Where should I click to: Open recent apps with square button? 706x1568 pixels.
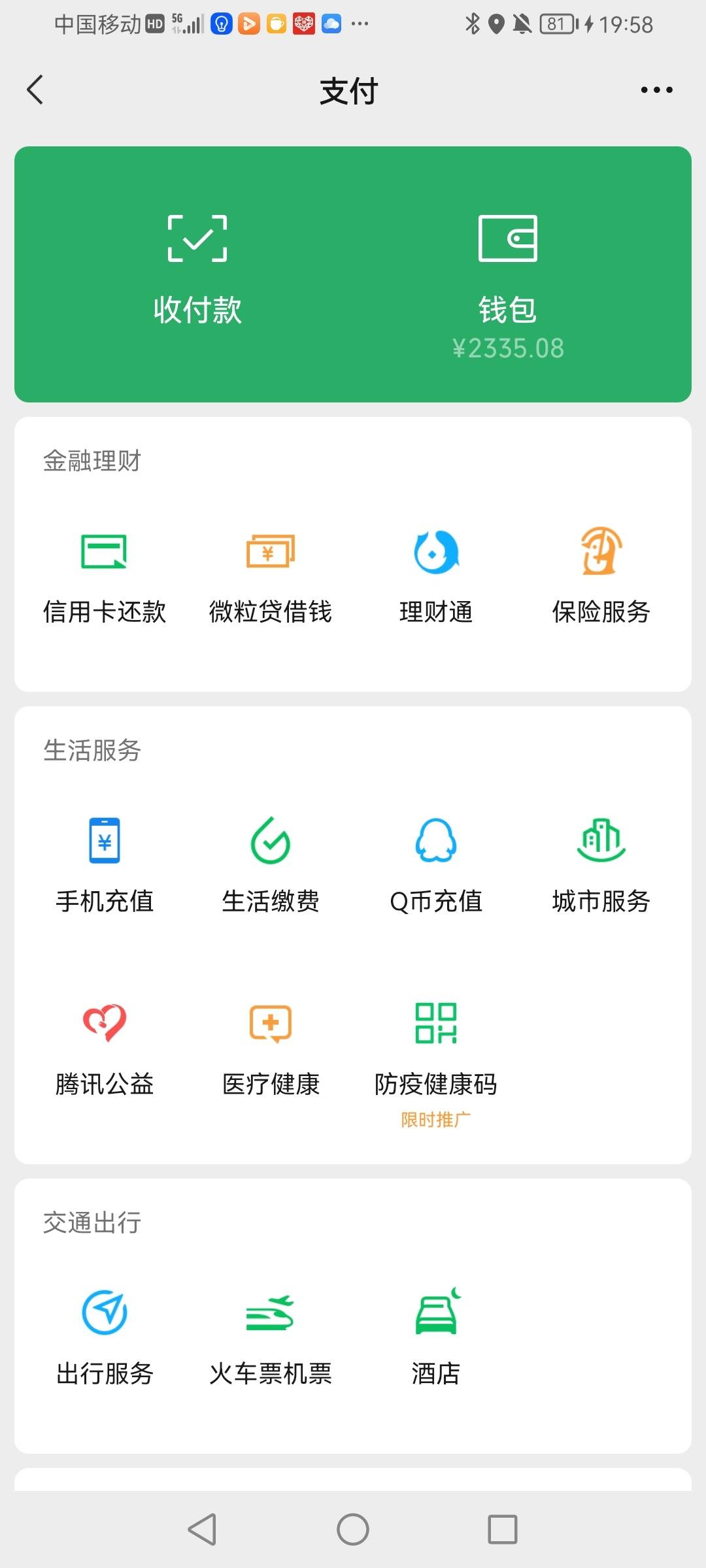pos(503,1529)
